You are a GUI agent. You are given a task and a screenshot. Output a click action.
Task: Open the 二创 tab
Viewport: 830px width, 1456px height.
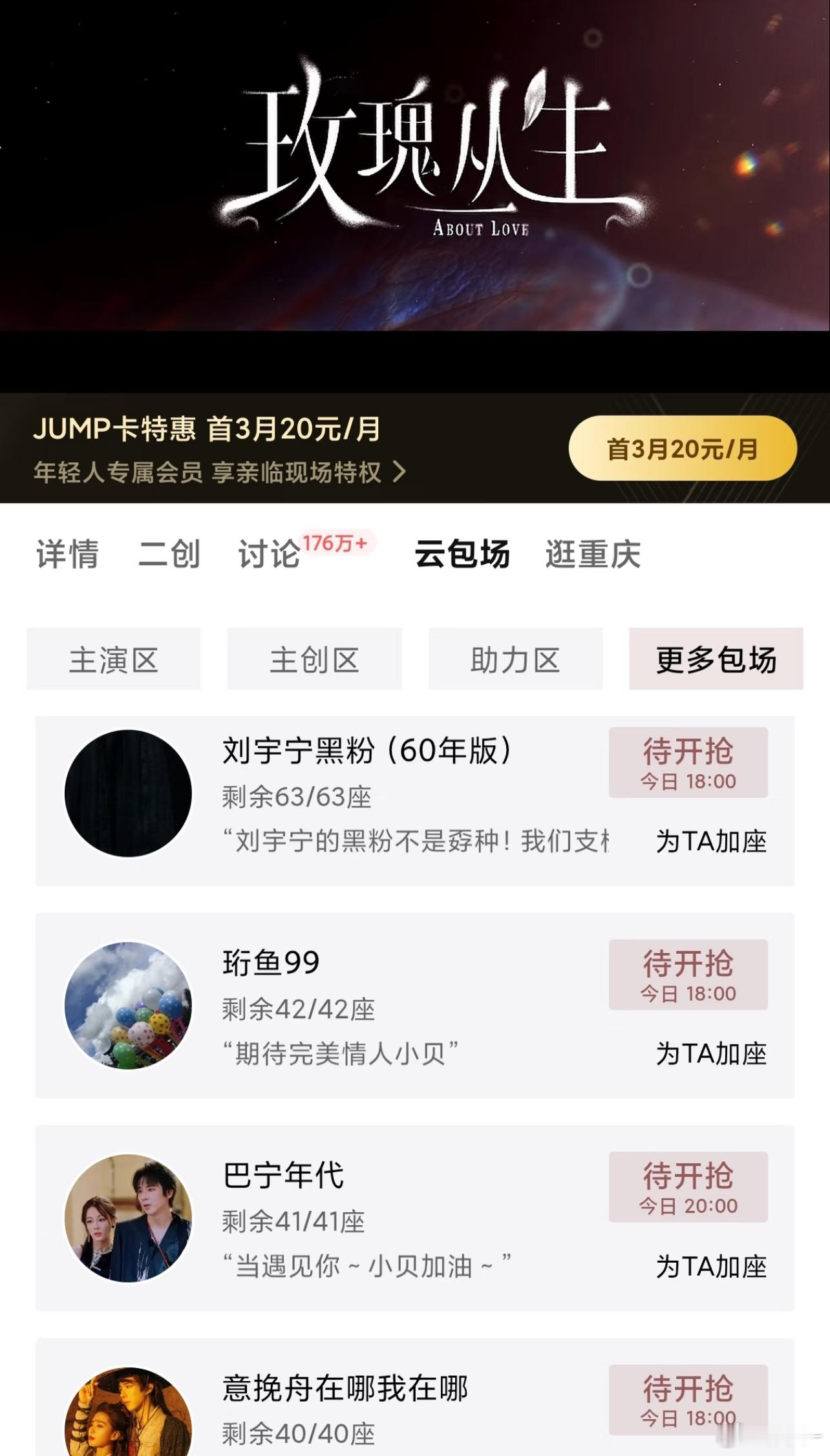coord(169,554)
